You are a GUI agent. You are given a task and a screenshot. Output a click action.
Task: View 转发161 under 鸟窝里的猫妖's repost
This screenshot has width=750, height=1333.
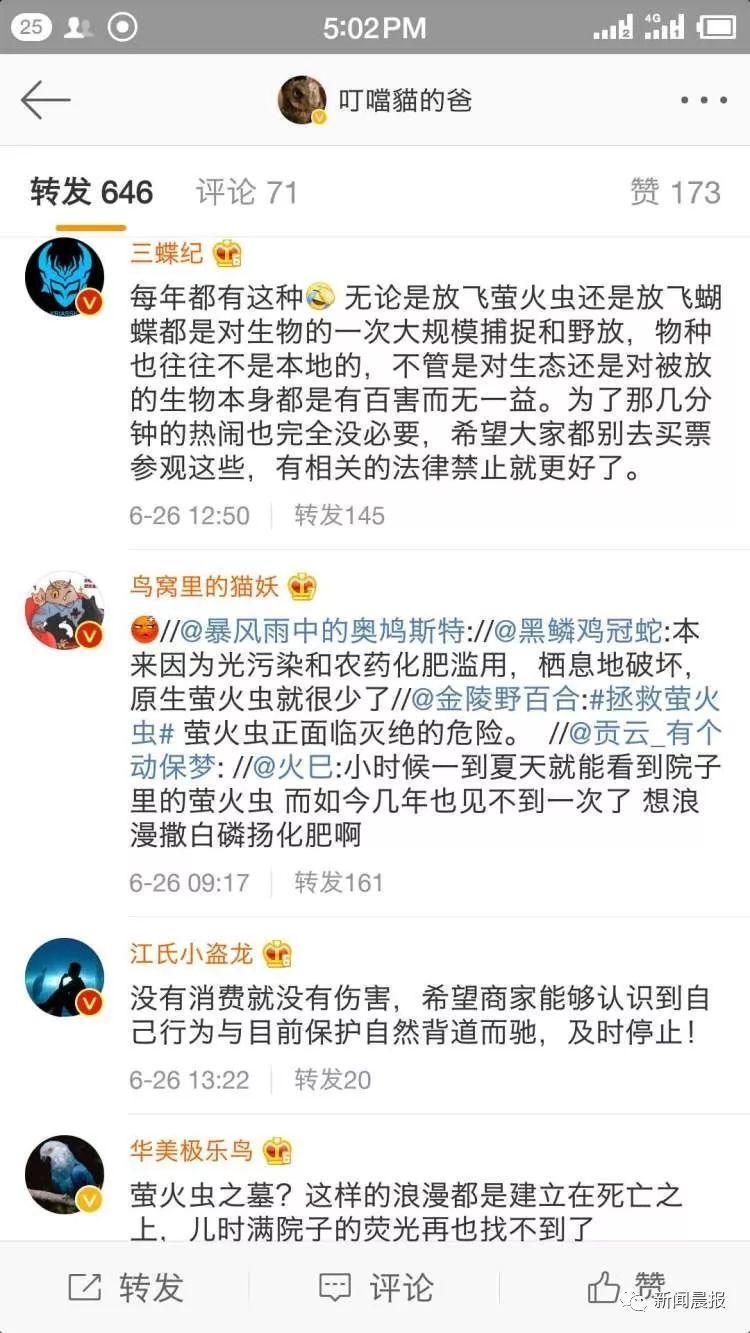pyautogui.click(x=339, y=882)
